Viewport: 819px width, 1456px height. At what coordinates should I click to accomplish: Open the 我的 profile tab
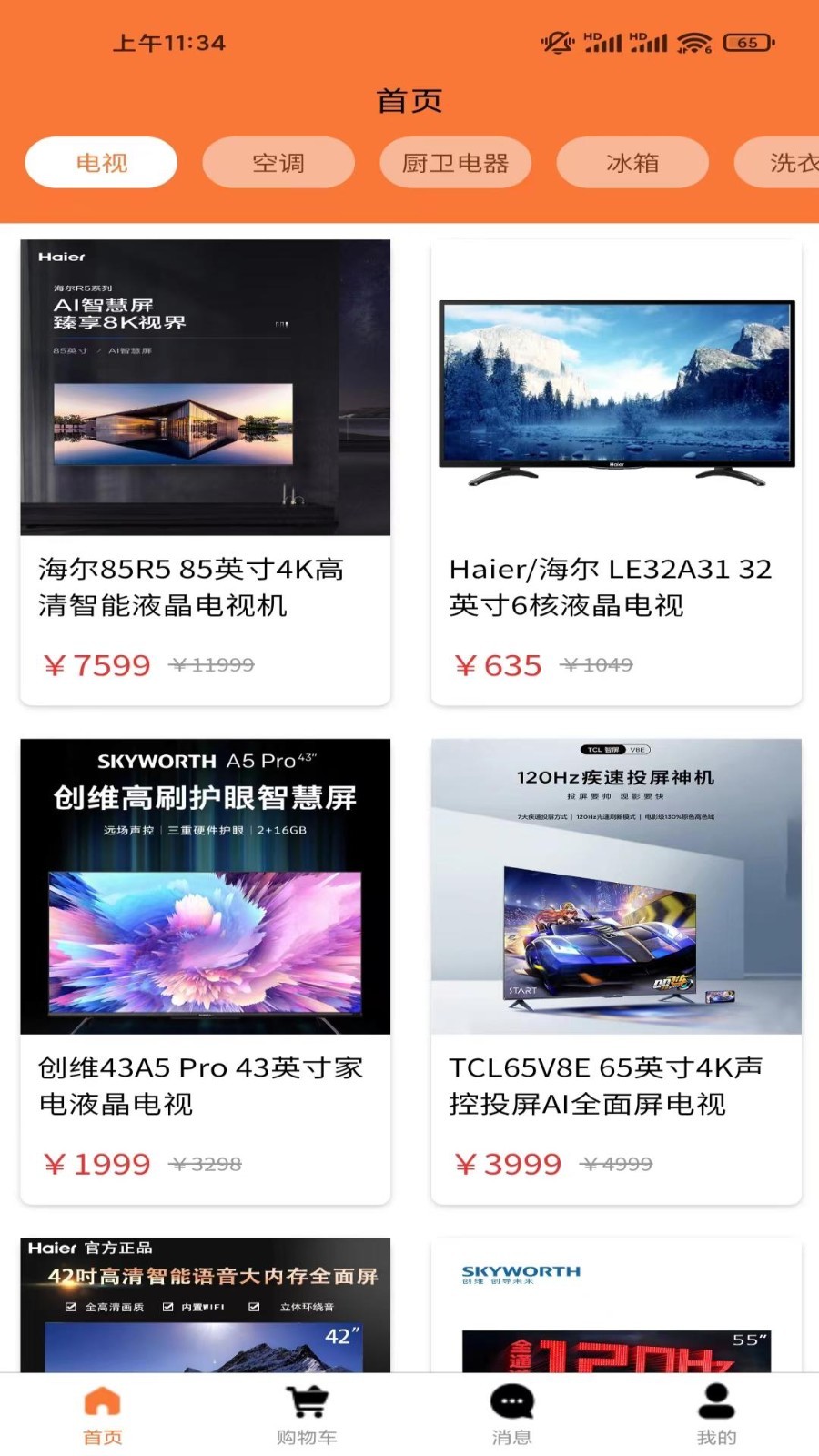[x=716, y=1415]
